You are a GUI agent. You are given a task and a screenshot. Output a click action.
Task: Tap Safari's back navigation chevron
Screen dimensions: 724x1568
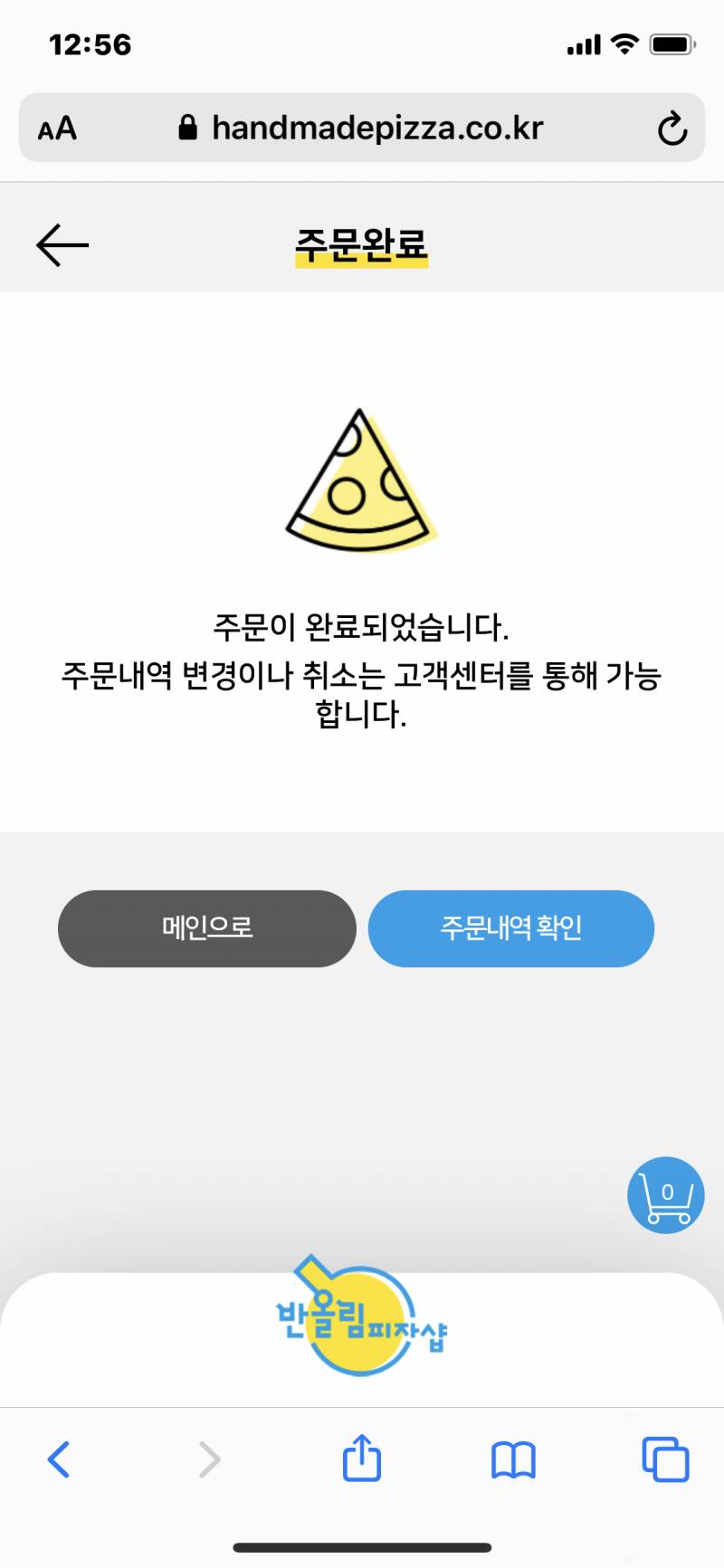click(x=58, y=1459)
